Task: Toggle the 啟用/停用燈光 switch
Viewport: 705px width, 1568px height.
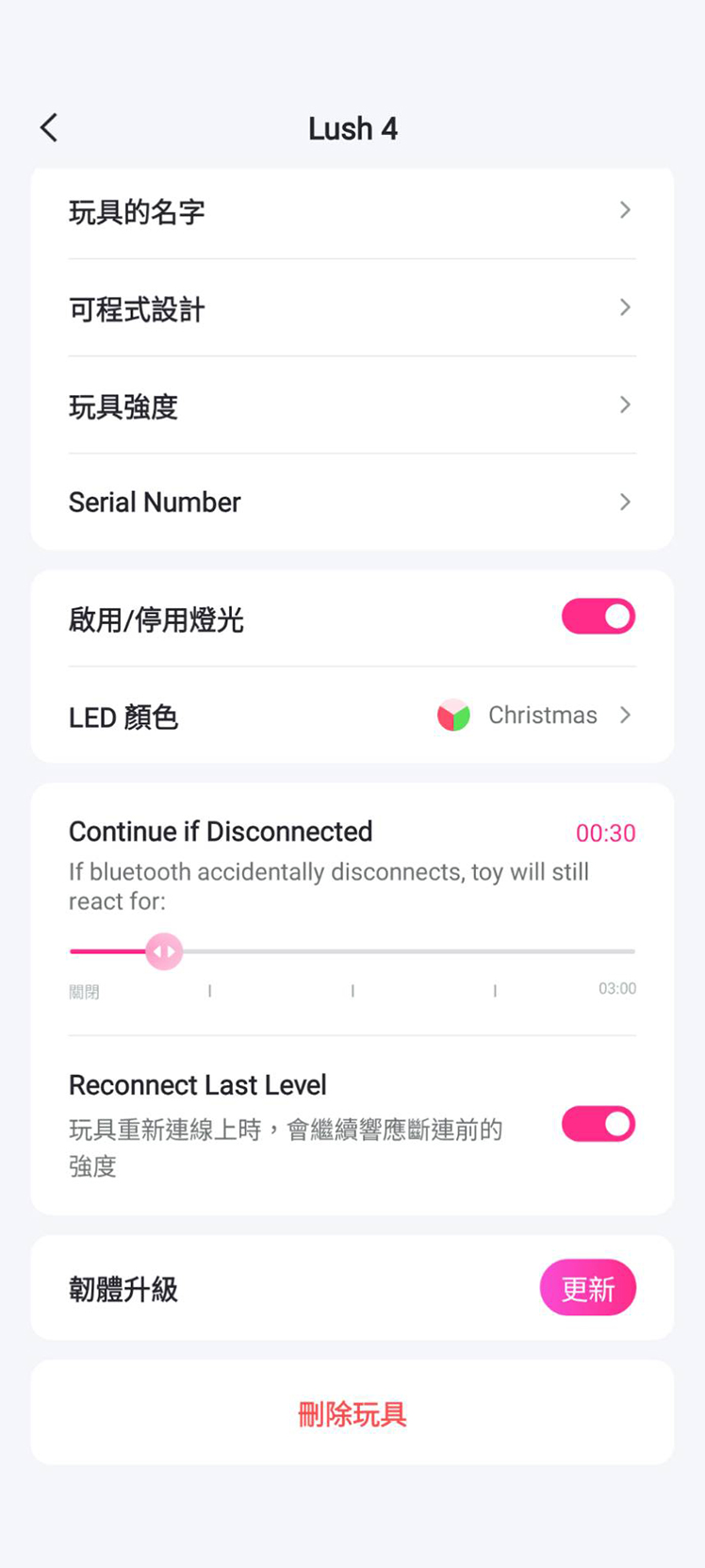Action: point(598,618)
